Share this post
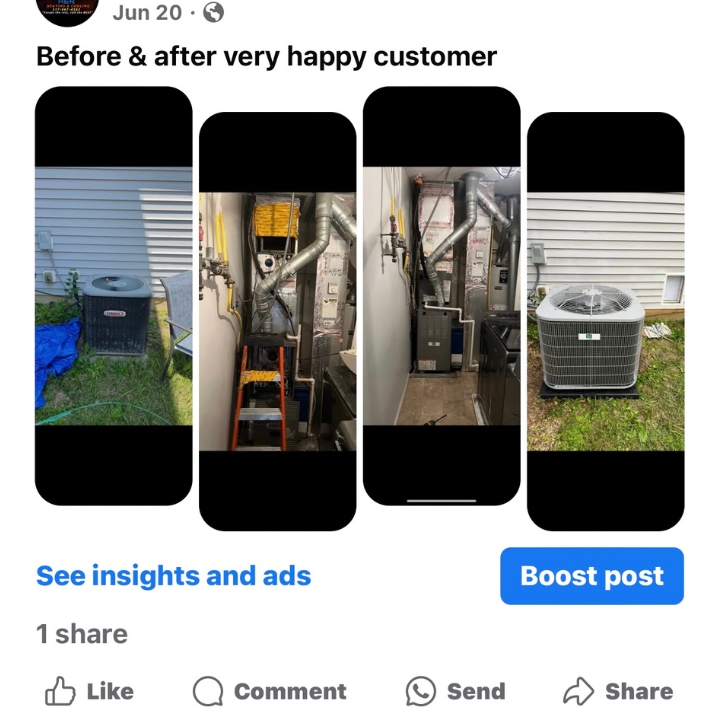The height and width of the screenshot is (720, 720). tap(618, 691)
